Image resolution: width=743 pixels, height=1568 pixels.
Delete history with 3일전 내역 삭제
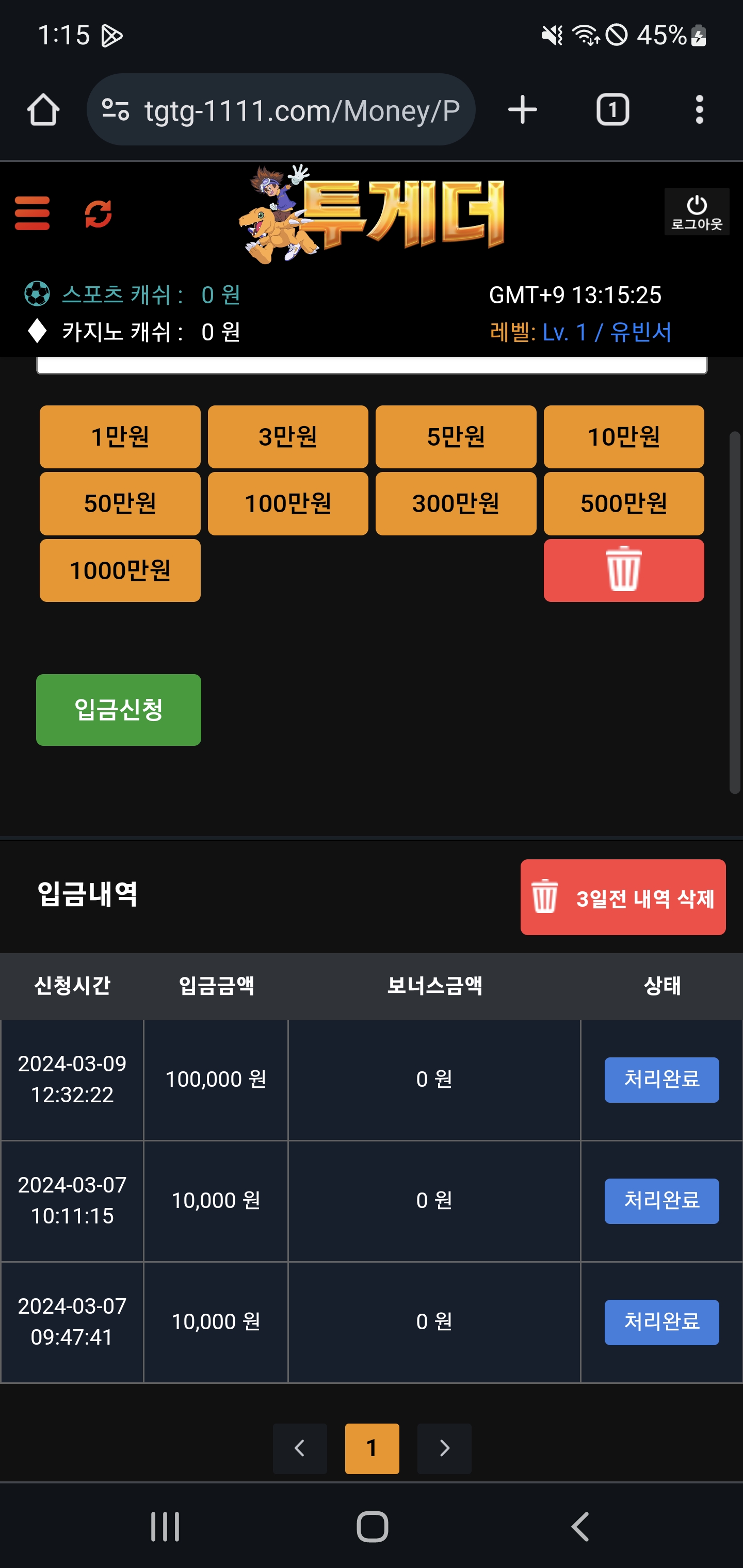[622, 897]
